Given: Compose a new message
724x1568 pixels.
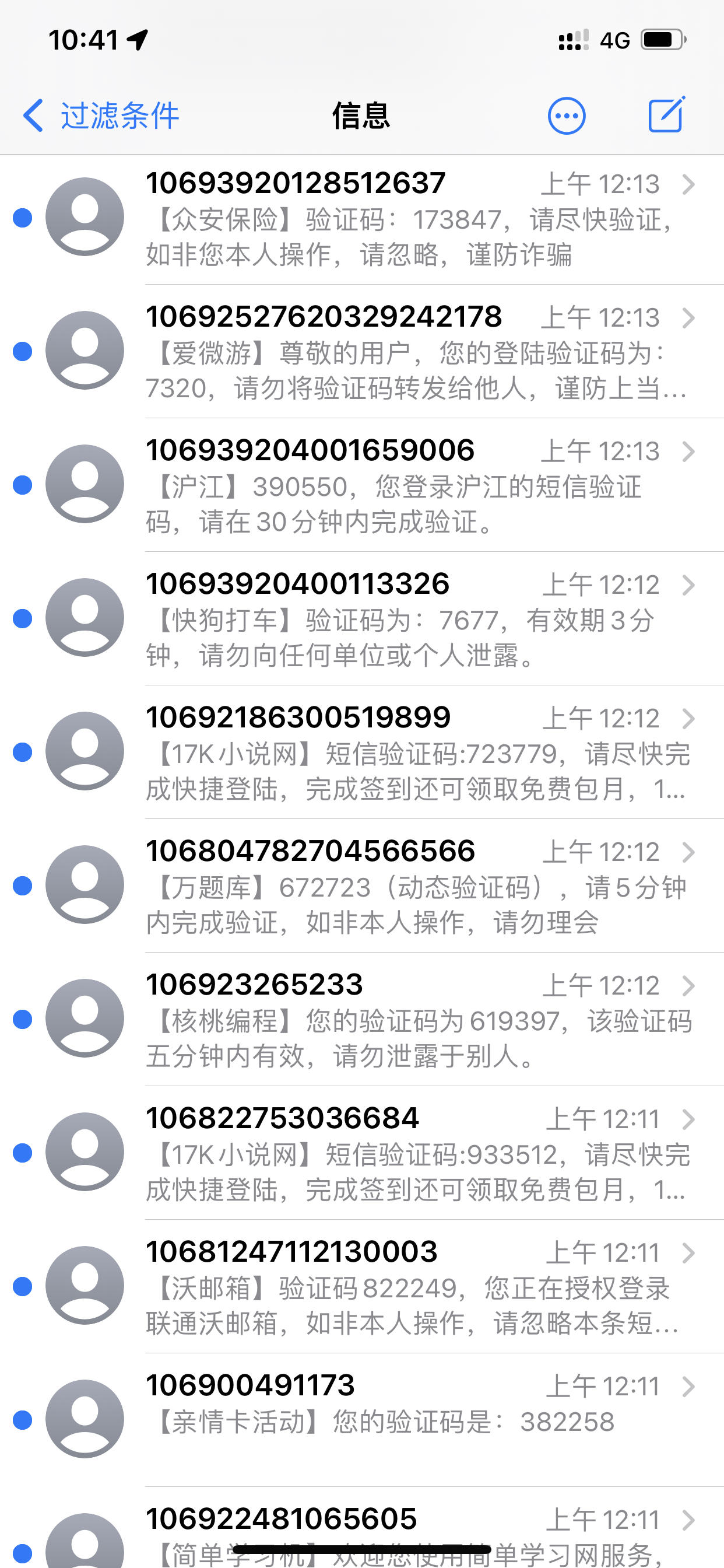Looking at the screenshot, I should [667, 114].
